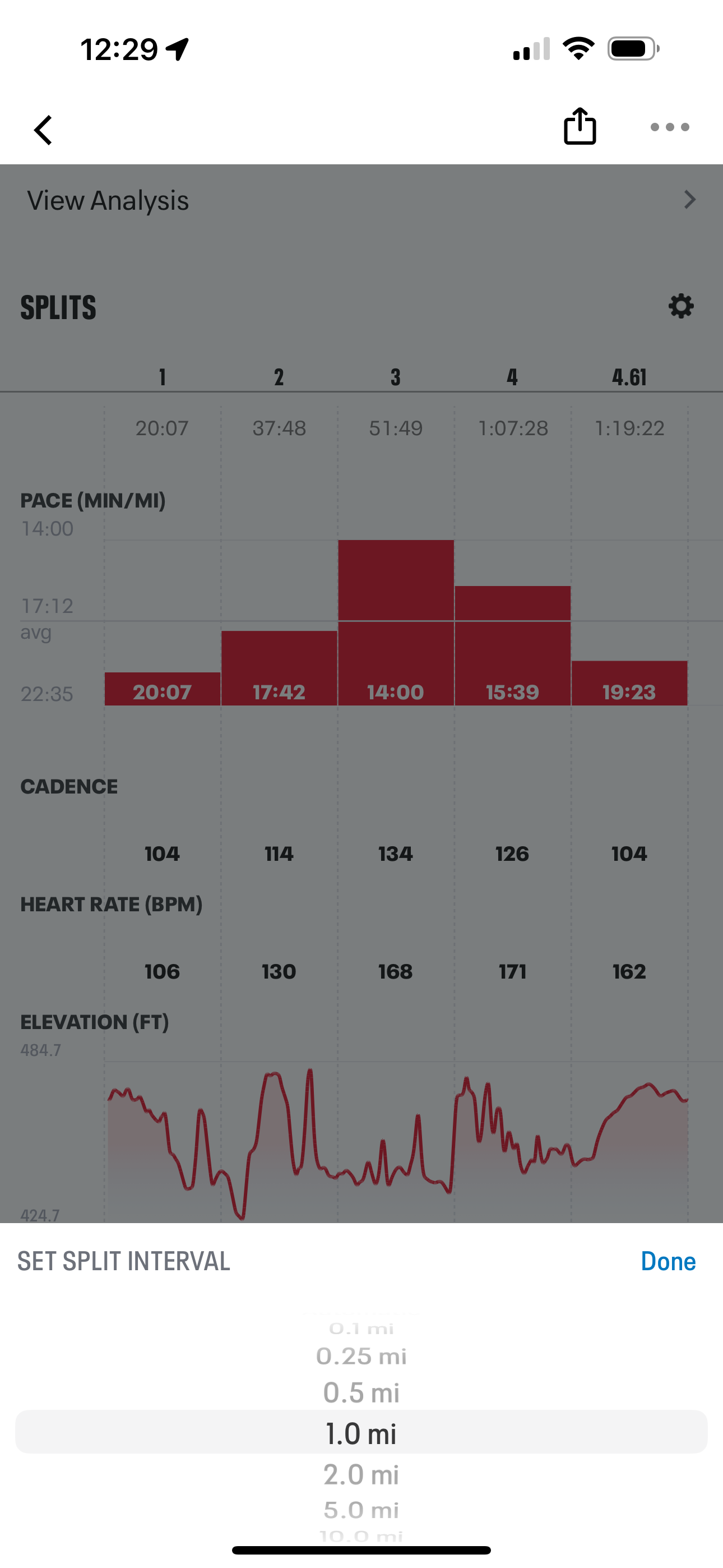The height and width of the screenshot is (1568, 723).
Task: Pick the 2.0 mi split interval
Action: [361, 1475]
